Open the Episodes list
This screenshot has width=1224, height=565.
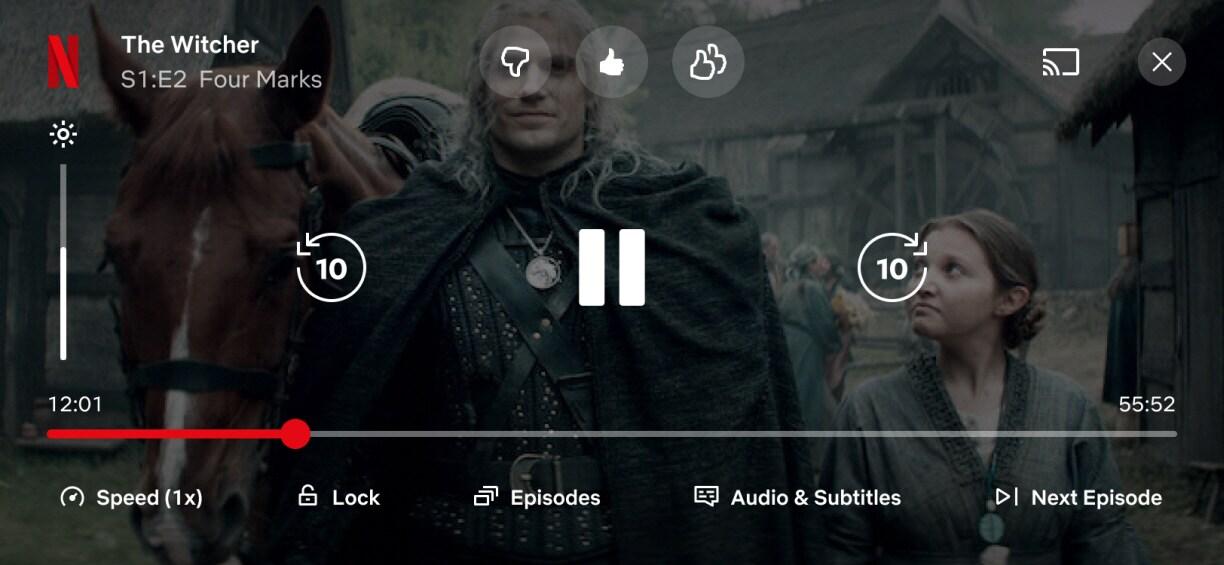point(537,497)
